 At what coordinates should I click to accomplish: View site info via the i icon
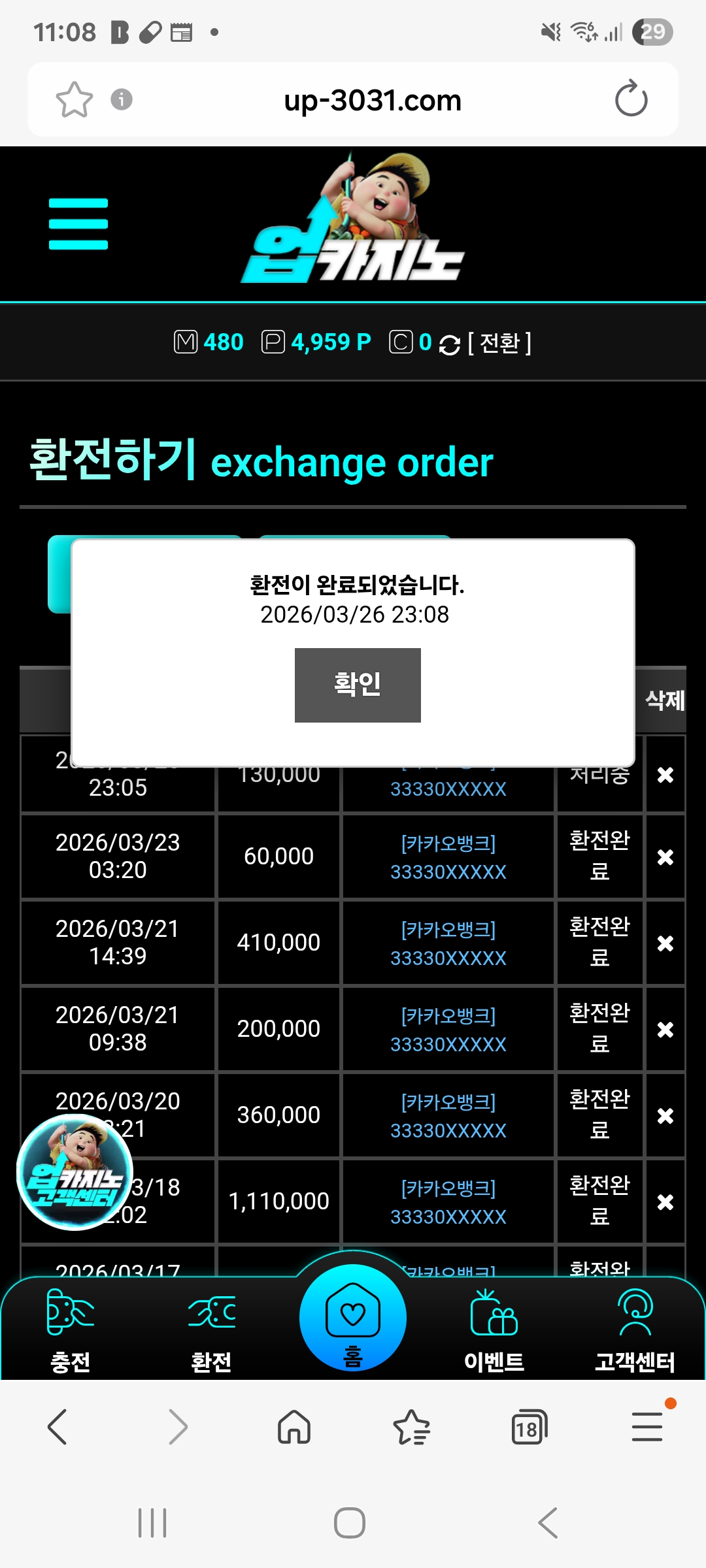coord(122,99)
